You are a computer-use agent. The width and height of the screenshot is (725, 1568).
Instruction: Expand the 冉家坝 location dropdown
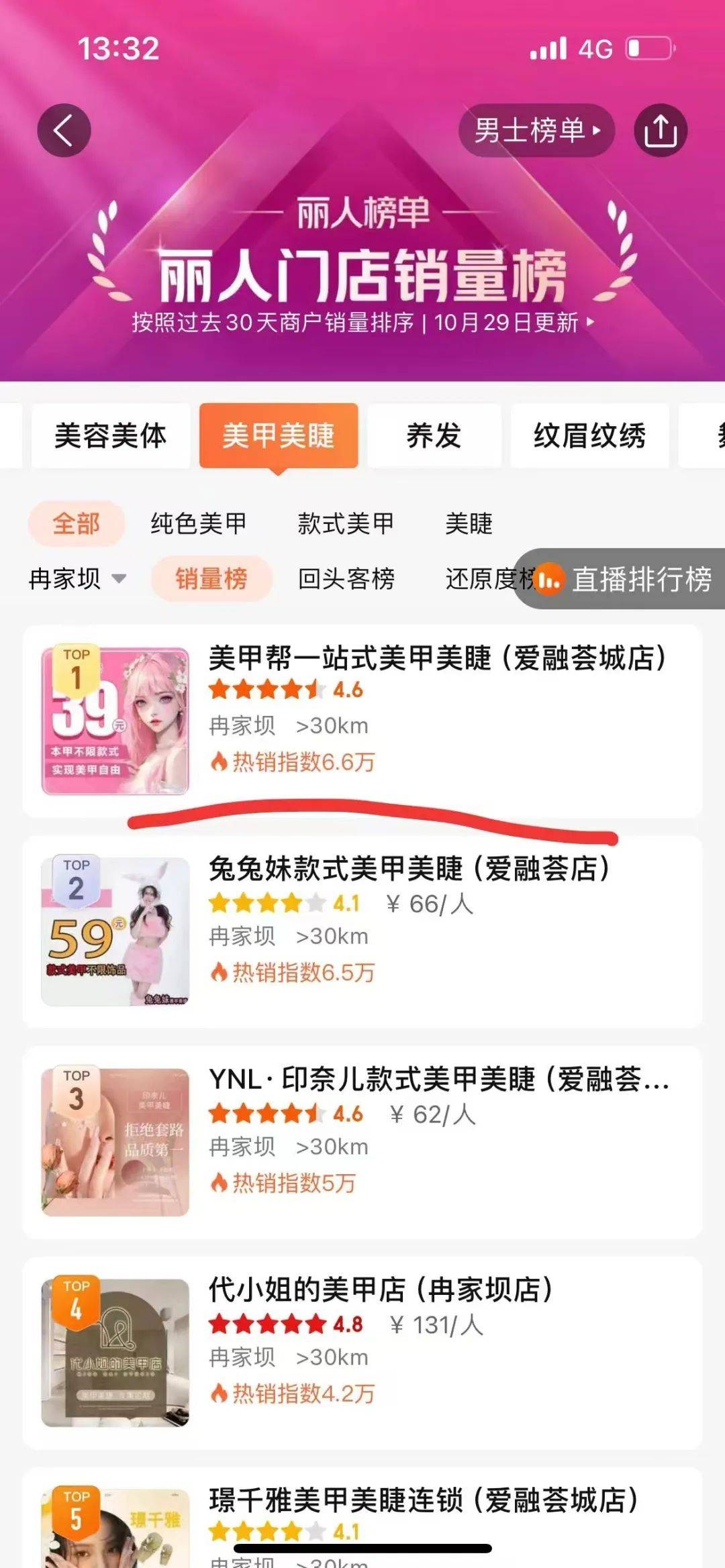pyautogui.click(x=77, y=578)
